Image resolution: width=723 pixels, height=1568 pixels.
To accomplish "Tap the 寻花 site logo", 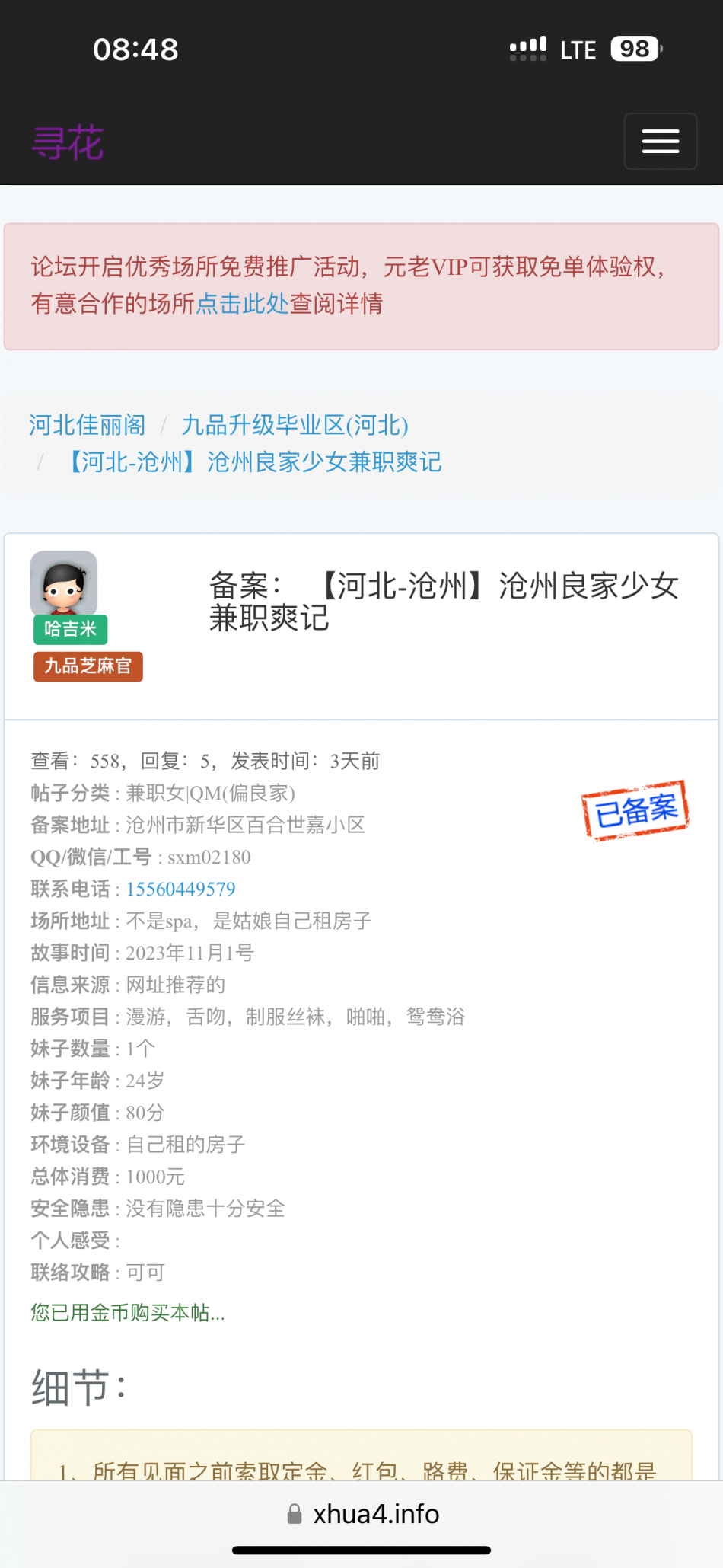I will point(68,142).
